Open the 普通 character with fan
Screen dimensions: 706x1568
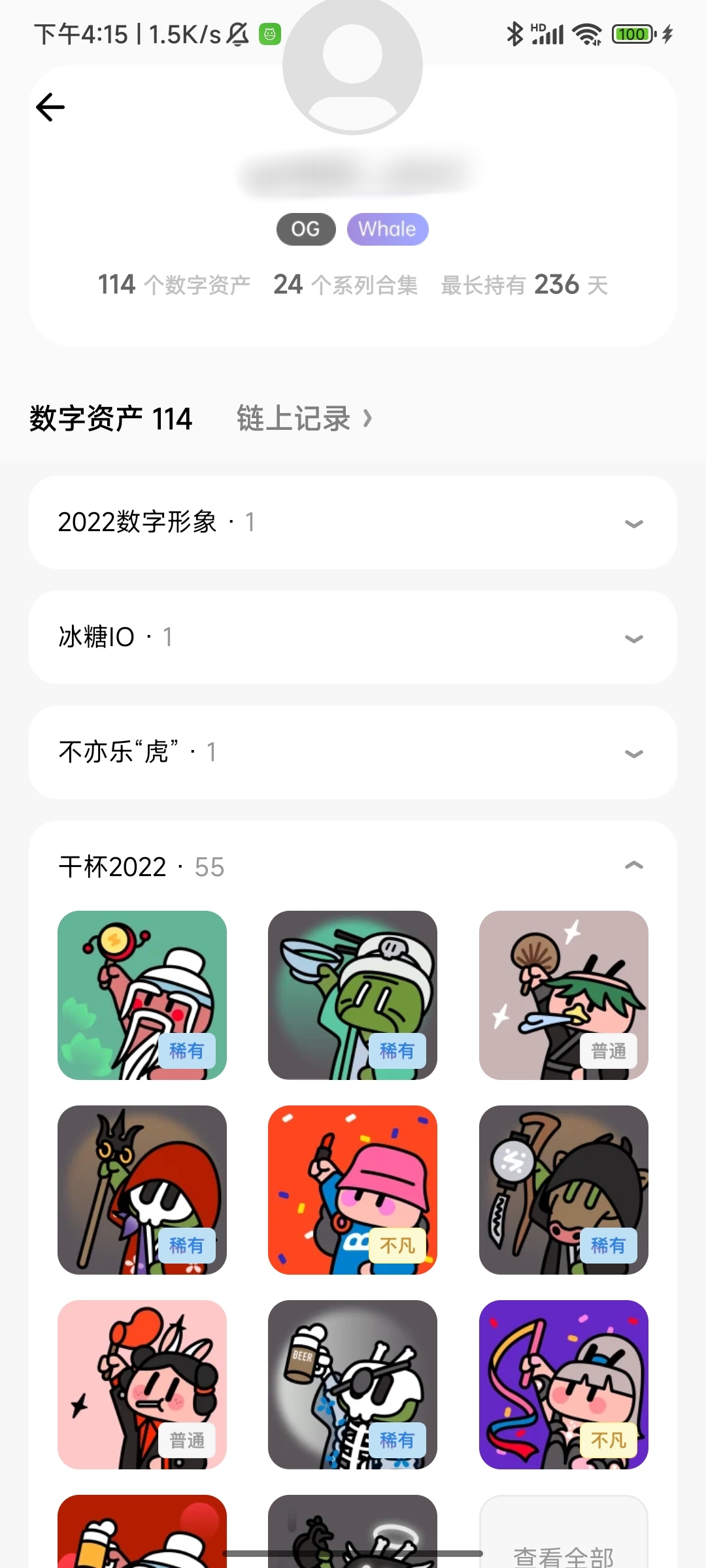(x=563, y=994)
